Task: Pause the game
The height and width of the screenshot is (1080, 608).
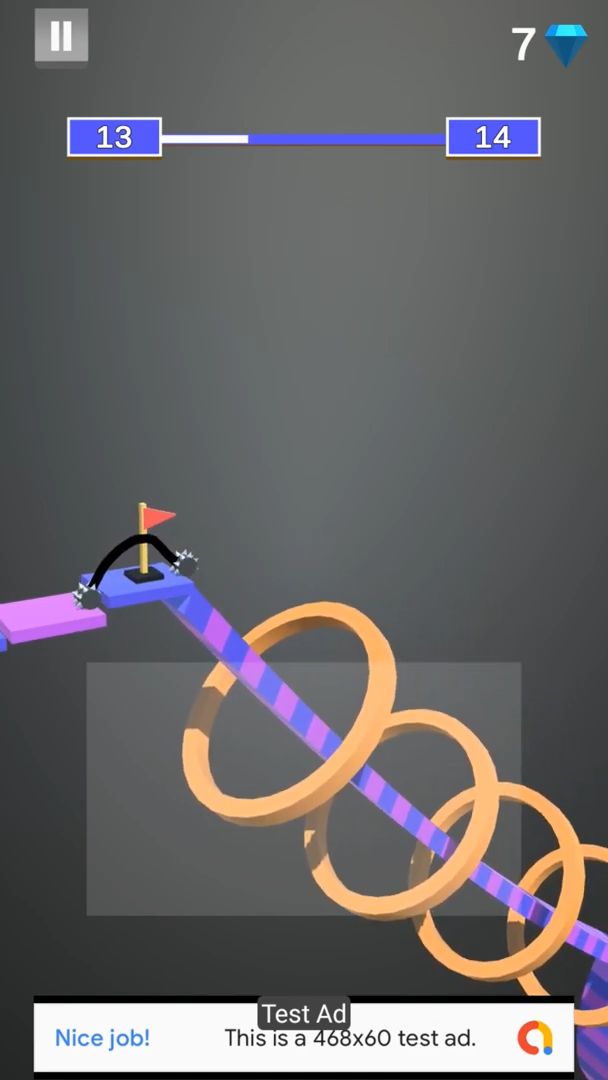Action: point(61,37)
